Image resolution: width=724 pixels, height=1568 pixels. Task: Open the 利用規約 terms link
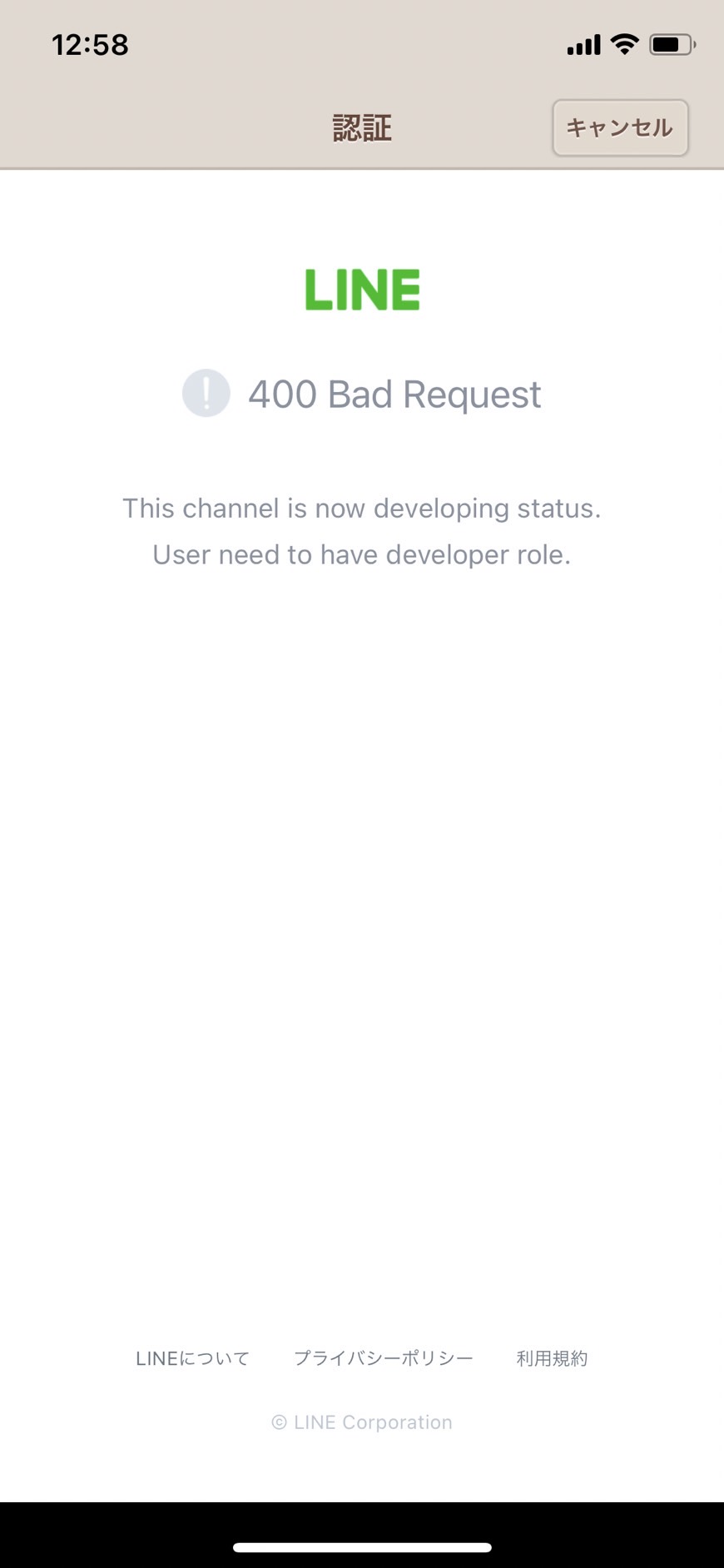552,1358
